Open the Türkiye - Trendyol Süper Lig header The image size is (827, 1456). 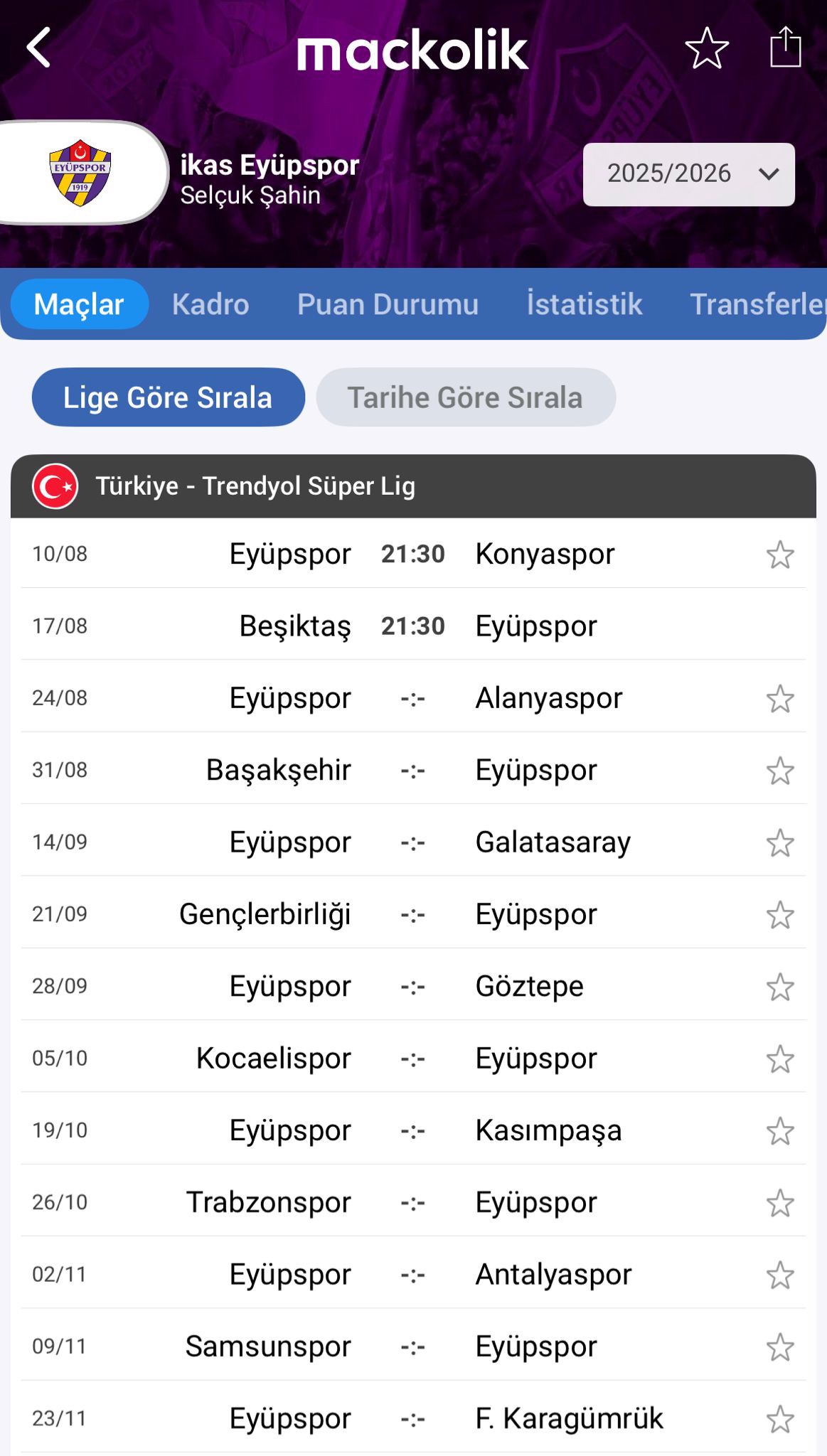point(413,486)
